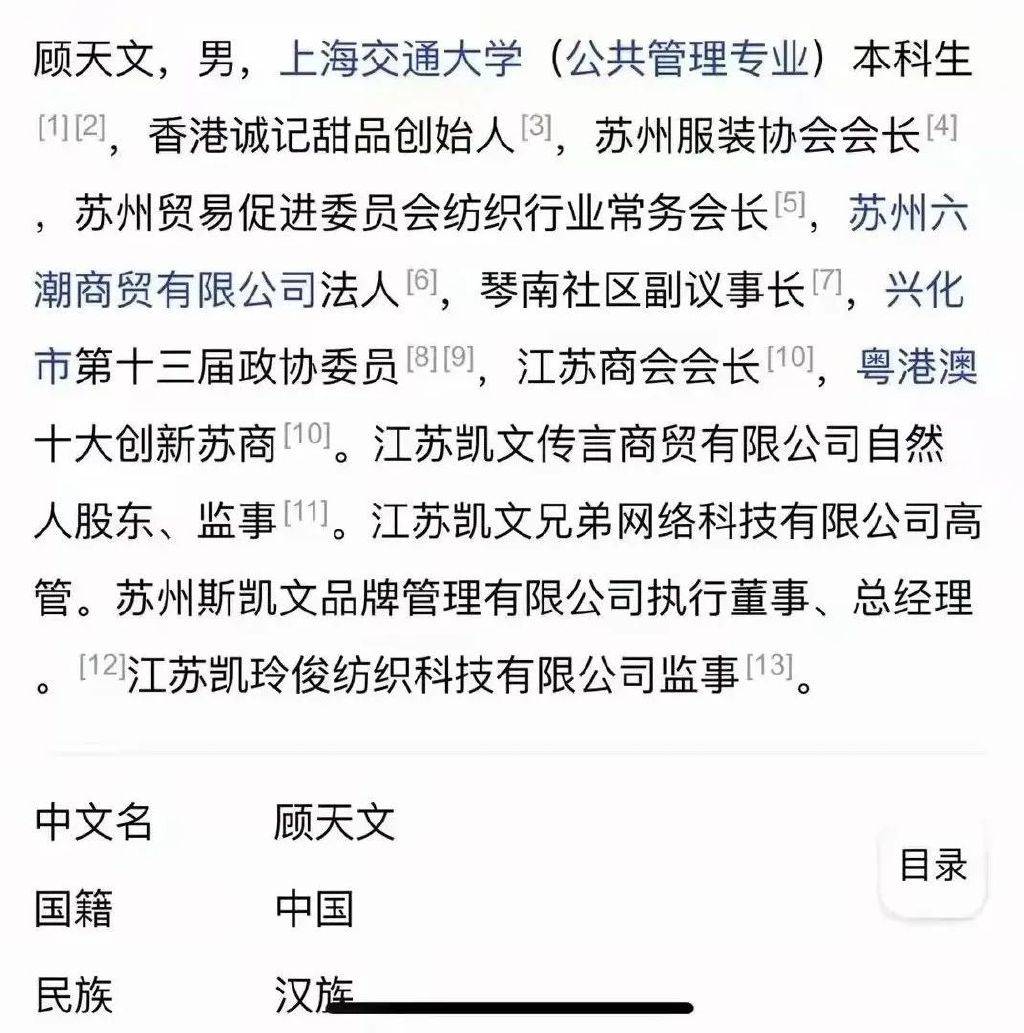Open reference [11] after 监事
The height and width of the screenshot is (1033, 1024).
click(x=306, y=513)
